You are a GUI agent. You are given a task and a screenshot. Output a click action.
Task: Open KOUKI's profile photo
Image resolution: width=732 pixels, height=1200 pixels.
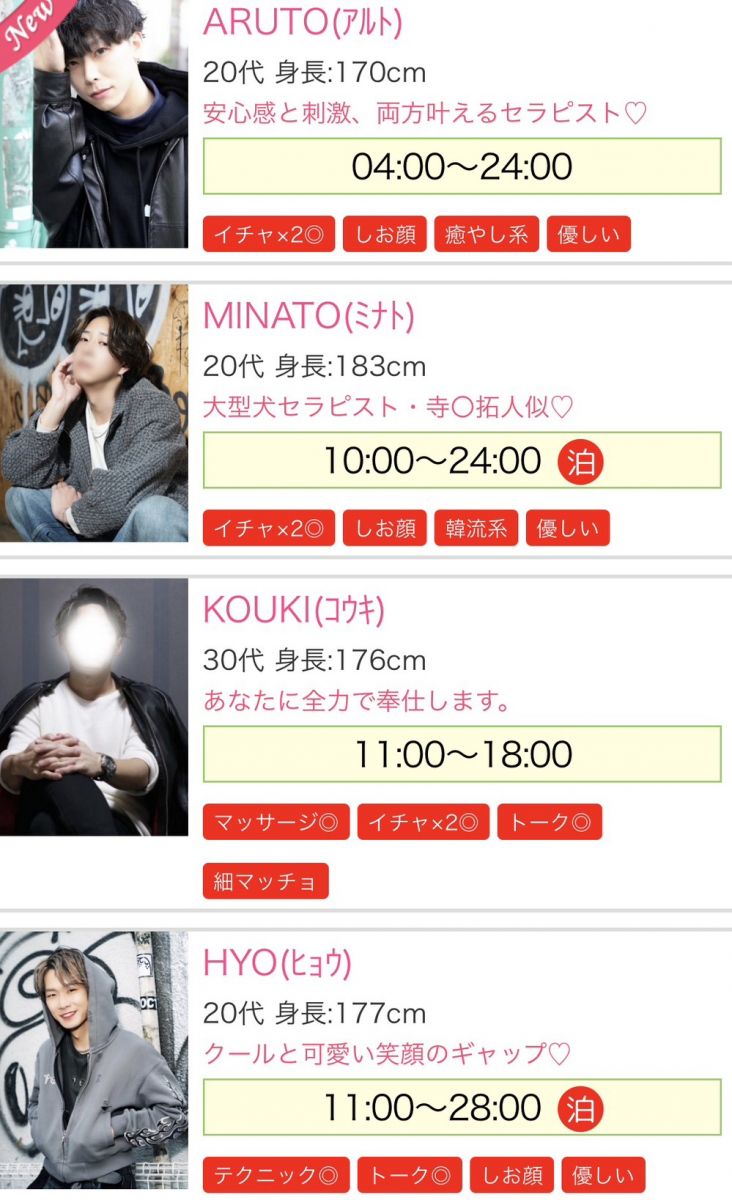[94, 706]
